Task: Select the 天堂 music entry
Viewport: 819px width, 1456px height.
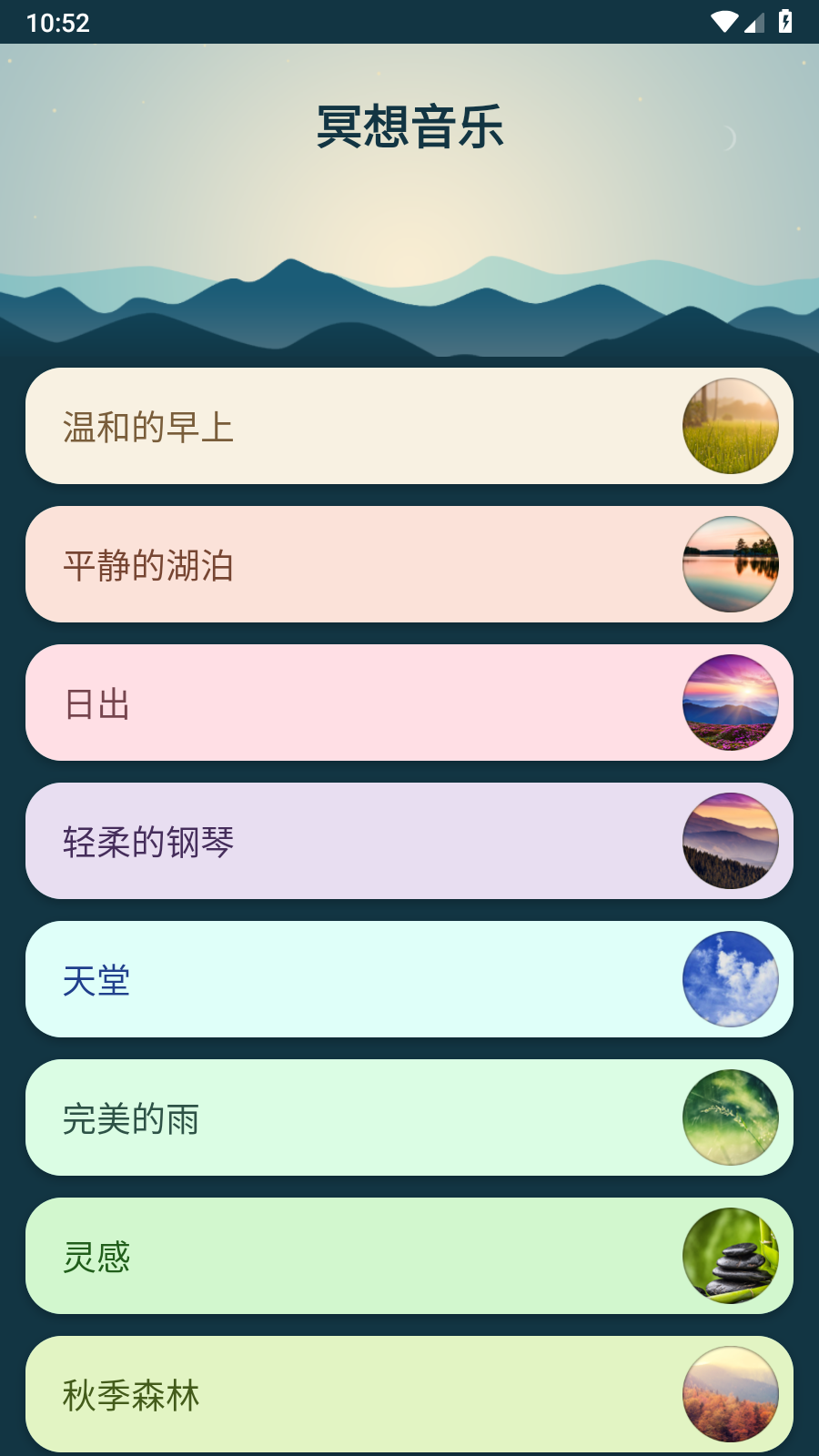Action: 364,979
